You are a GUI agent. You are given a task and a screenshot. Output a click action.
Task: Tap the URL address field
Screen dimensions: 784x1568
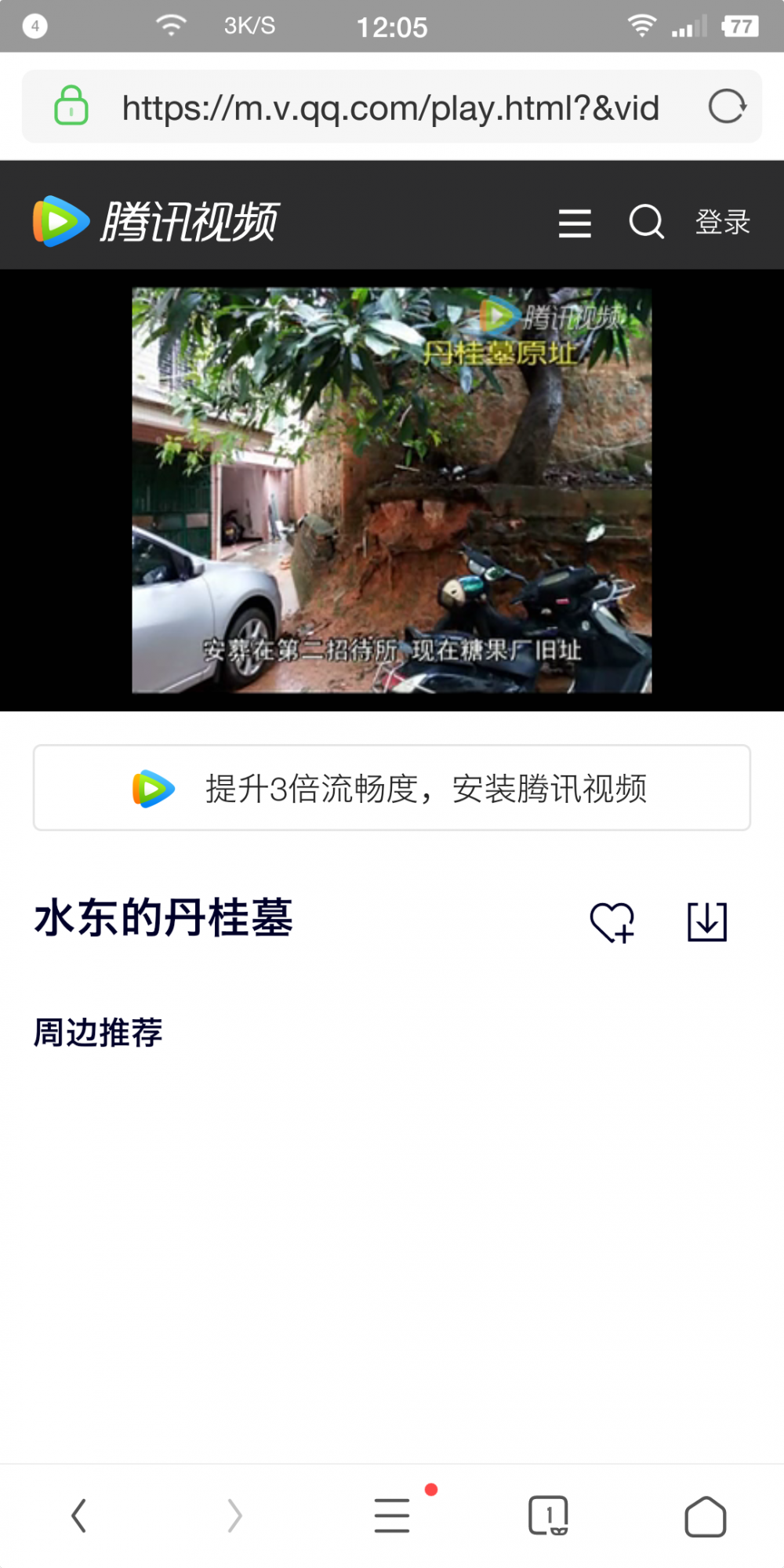tap(390, 107)
